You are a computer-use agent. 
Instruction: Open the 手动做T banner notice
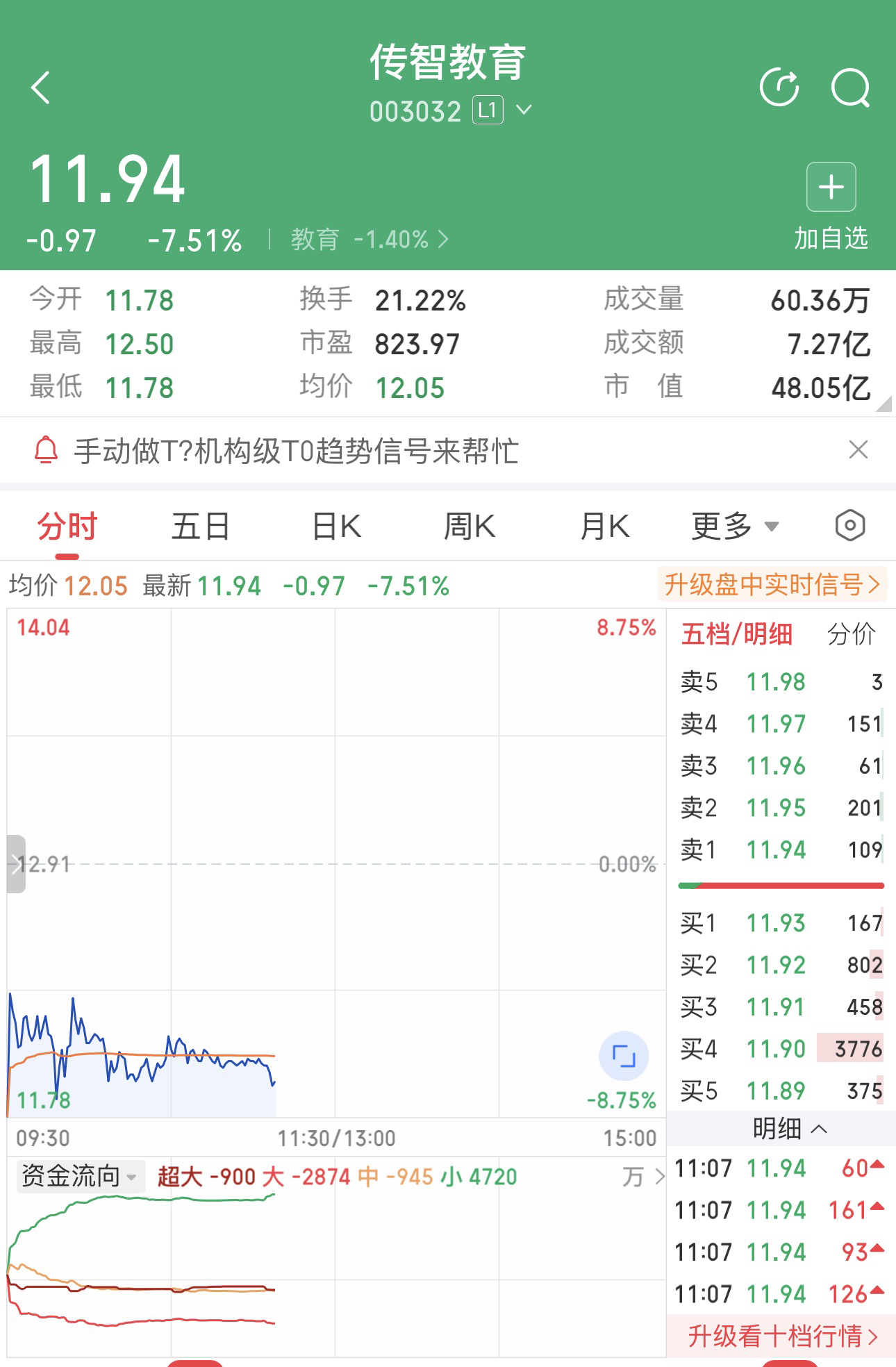coord(296,451)
